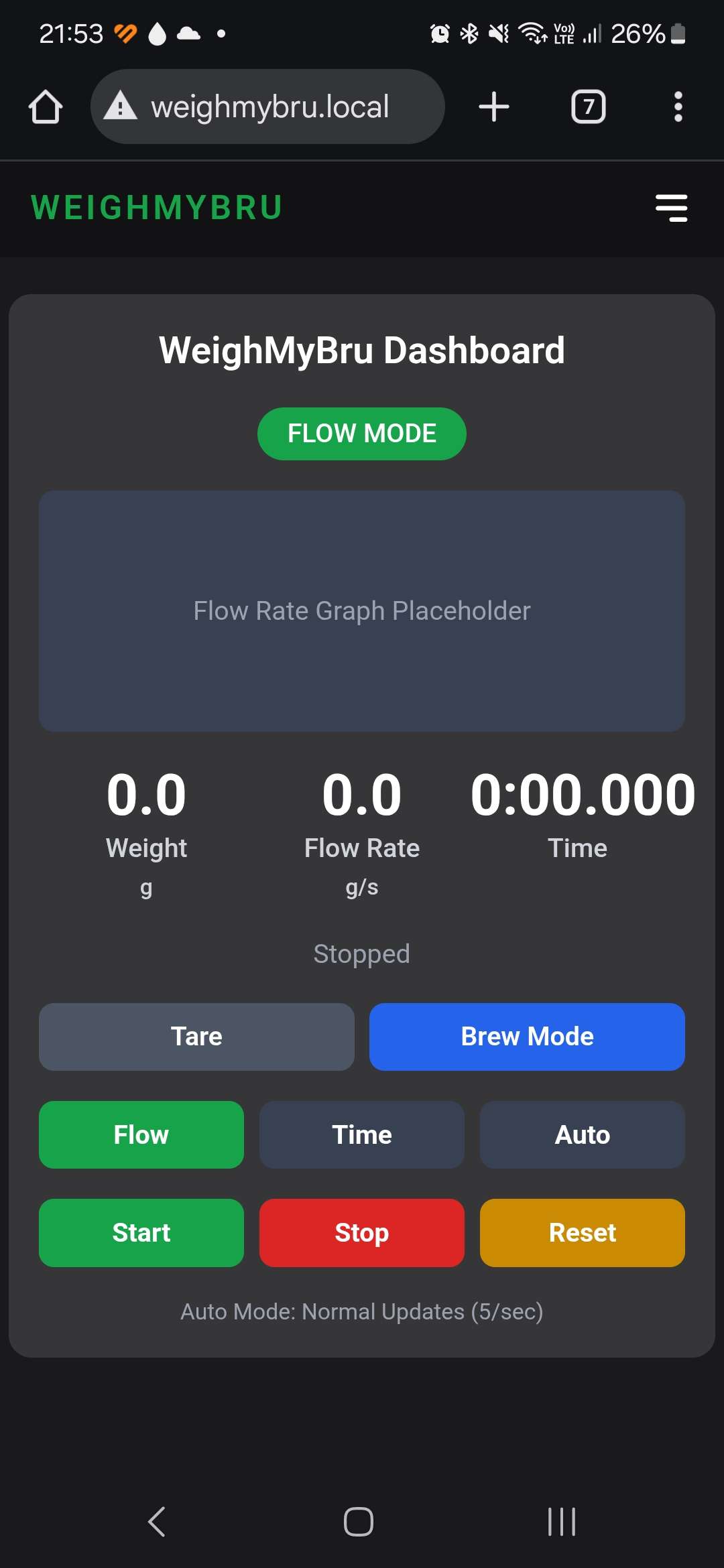Tap the FLOW MODE badge
This screenshot has height=1568, width=724.
tap(361, 434)
